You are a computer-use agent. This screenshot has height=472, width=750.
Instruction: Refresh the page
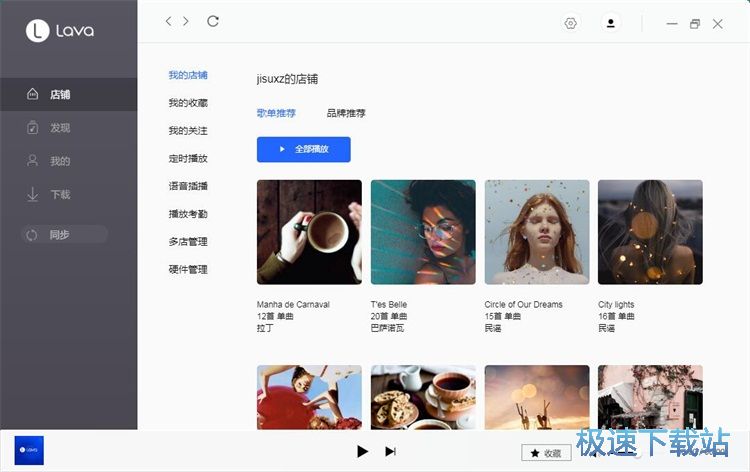pos(213,21)
